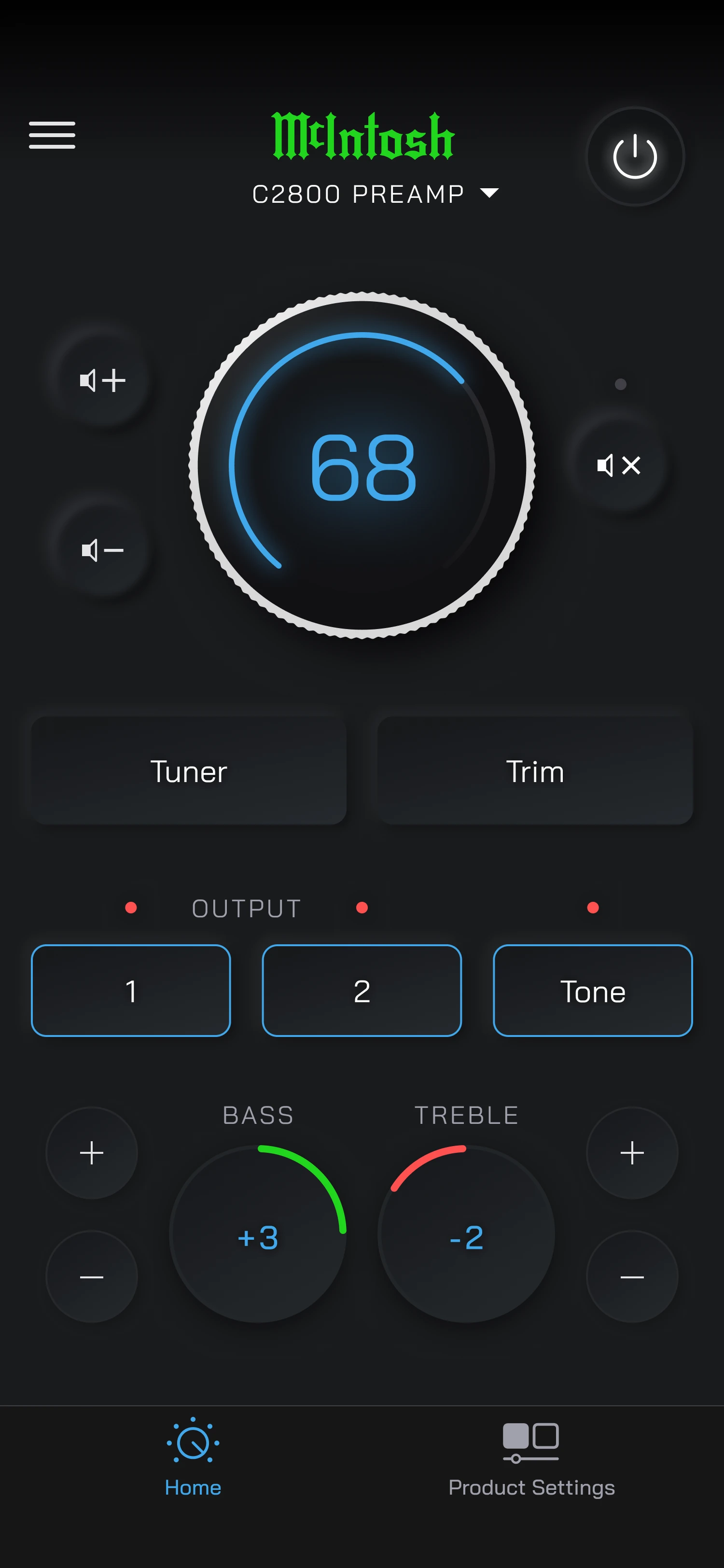Increase volume with the speaker plus button
The width and height of the screenshot is (724, 1568).
pyautogui.click(x=102, y=380)
